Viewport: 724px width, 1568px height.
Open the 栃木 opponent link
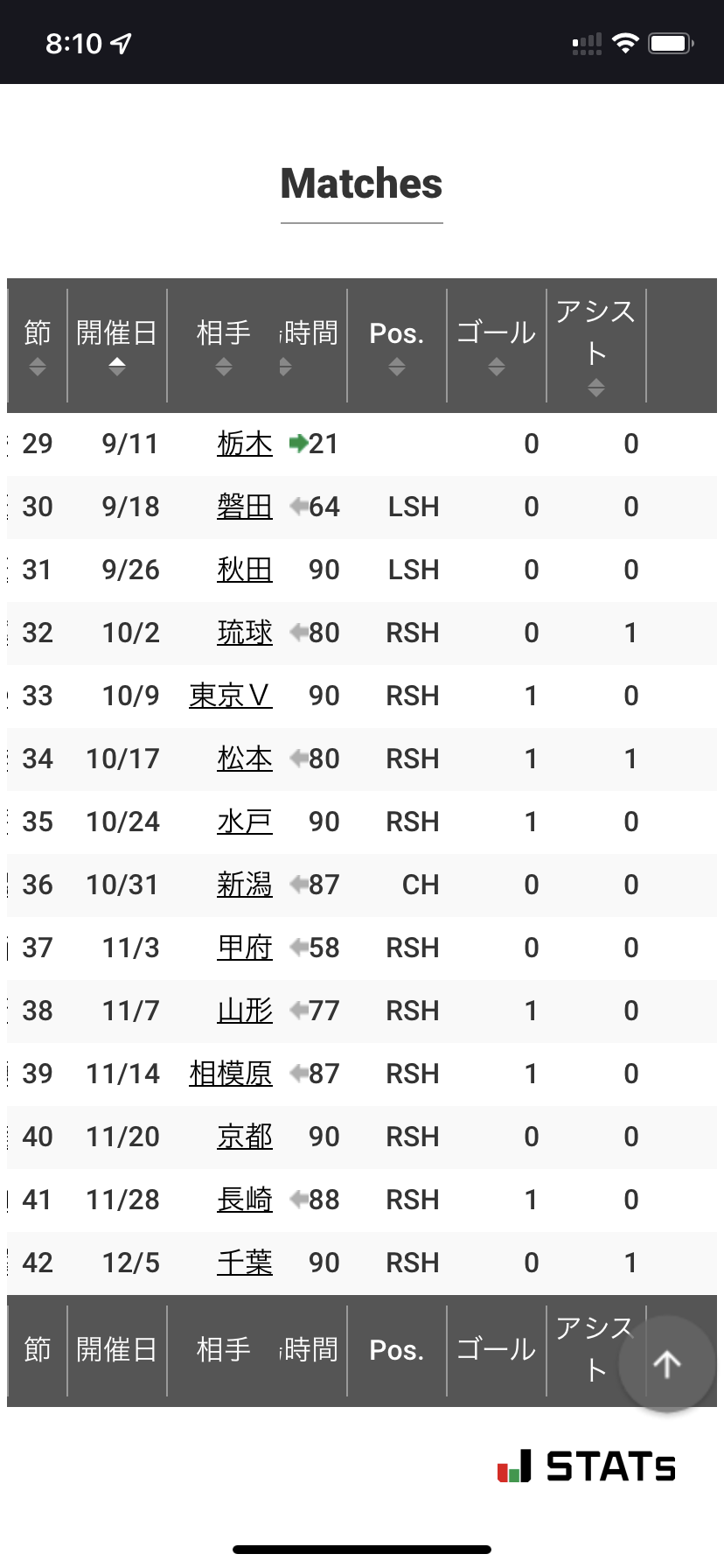pyautogui.click(x=245, y=444)
